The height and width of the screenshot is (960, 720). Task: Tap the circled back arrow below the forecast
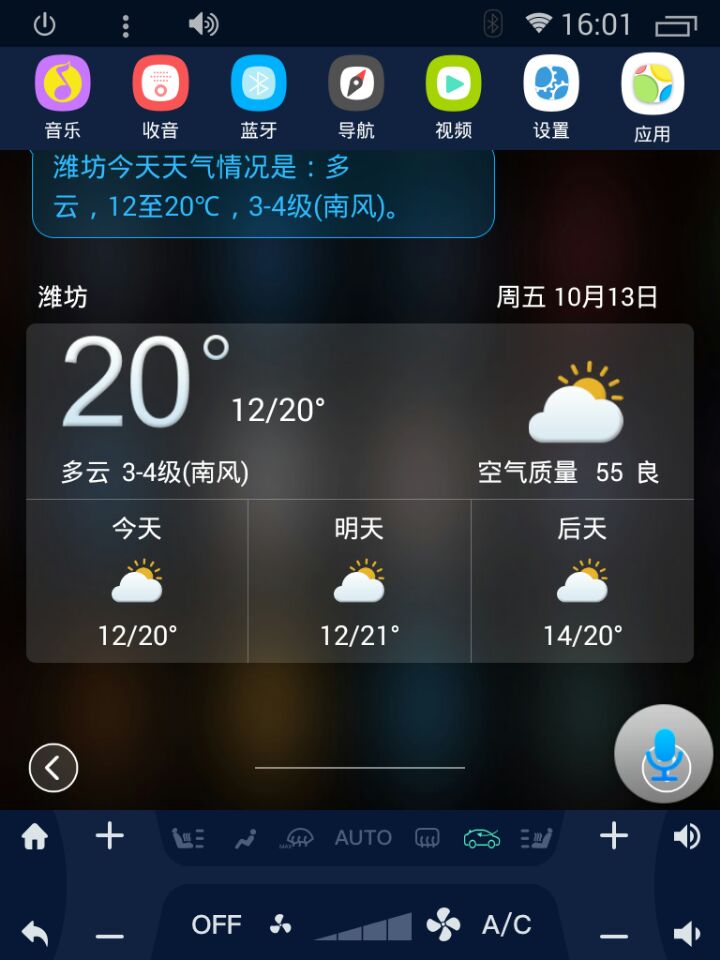click(x=54, y=768)
